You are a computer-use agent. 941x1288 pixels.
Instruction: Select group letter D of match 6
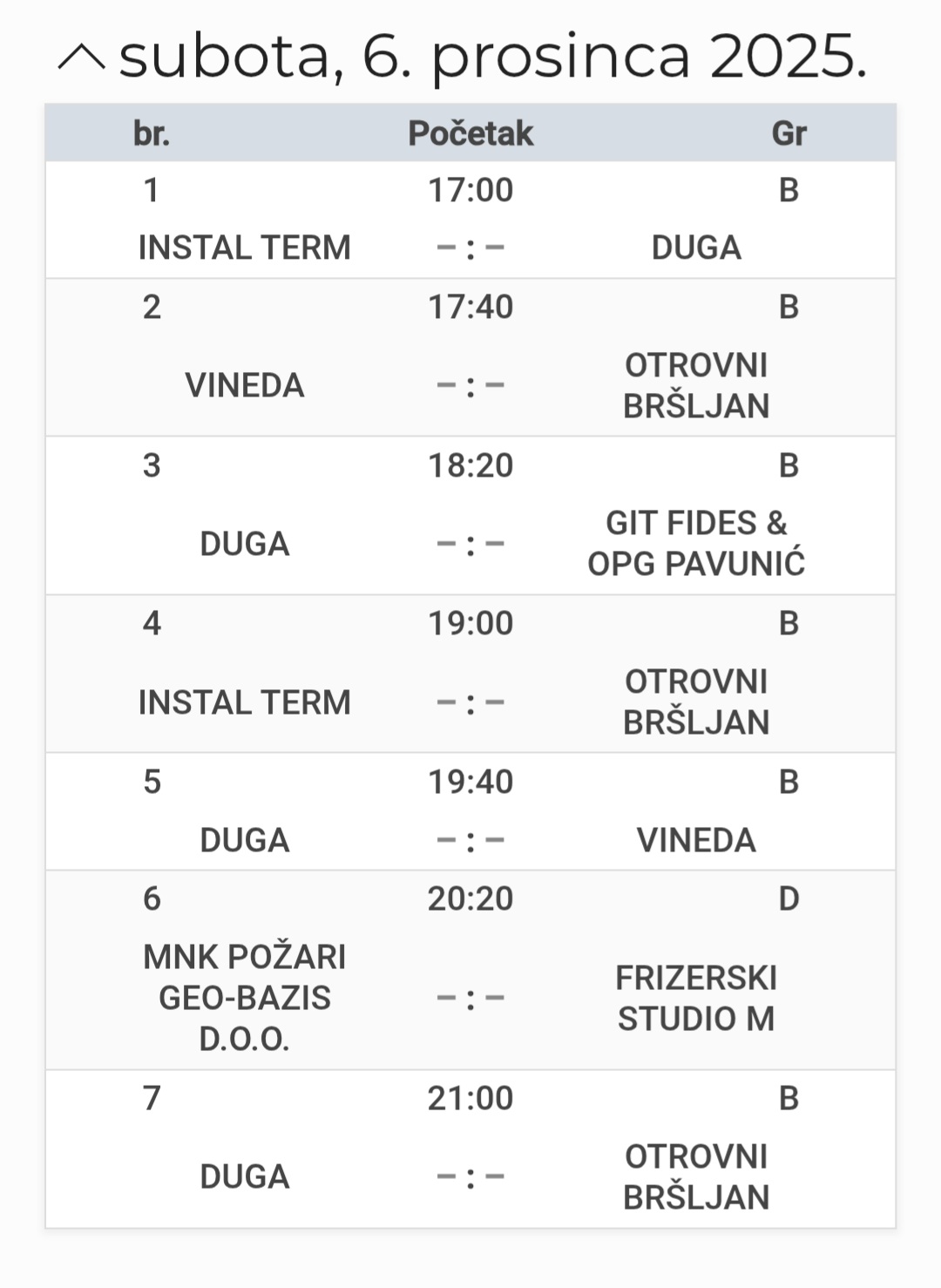(787, 899)
